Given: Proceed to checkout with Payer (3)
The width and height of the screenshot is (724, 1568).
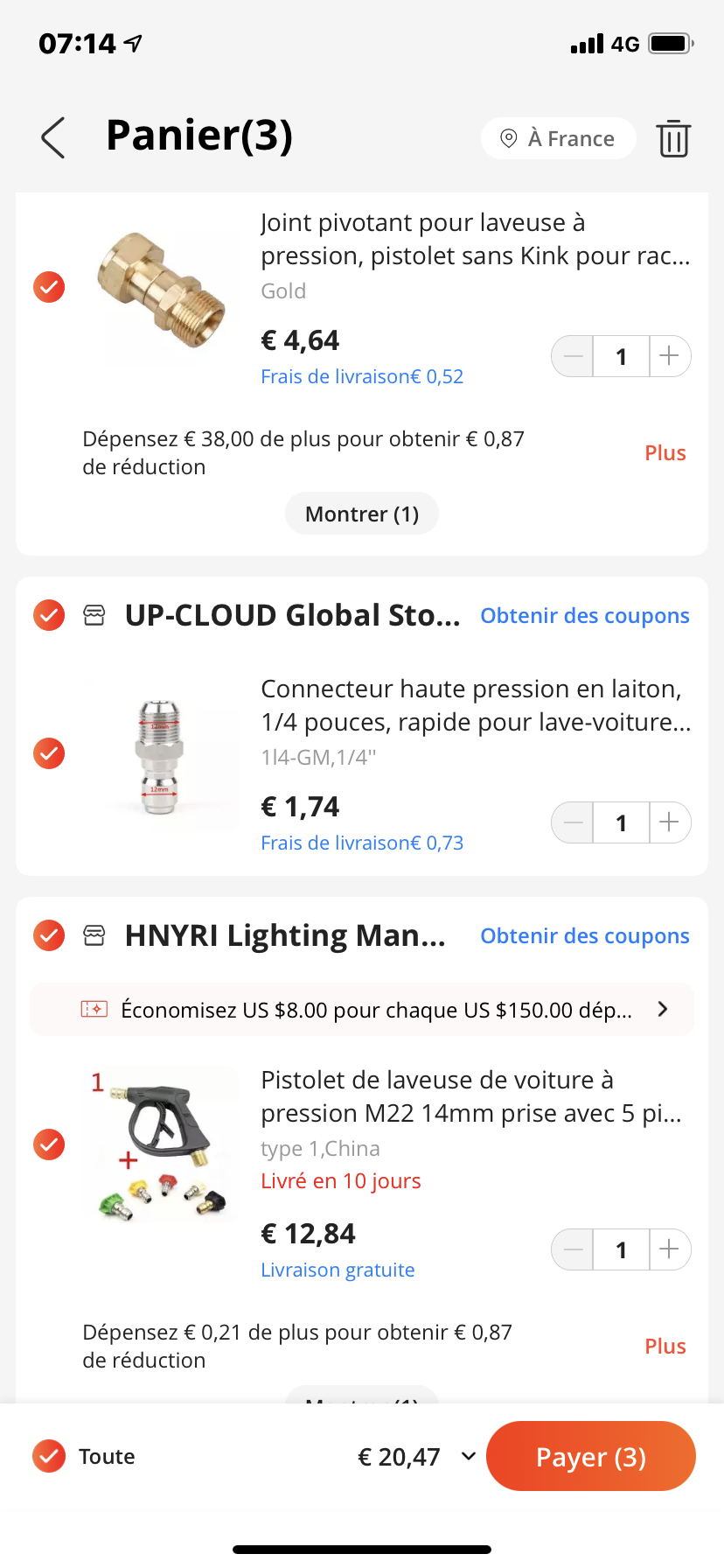Looking at the screenshot, I should (591, 1456).
